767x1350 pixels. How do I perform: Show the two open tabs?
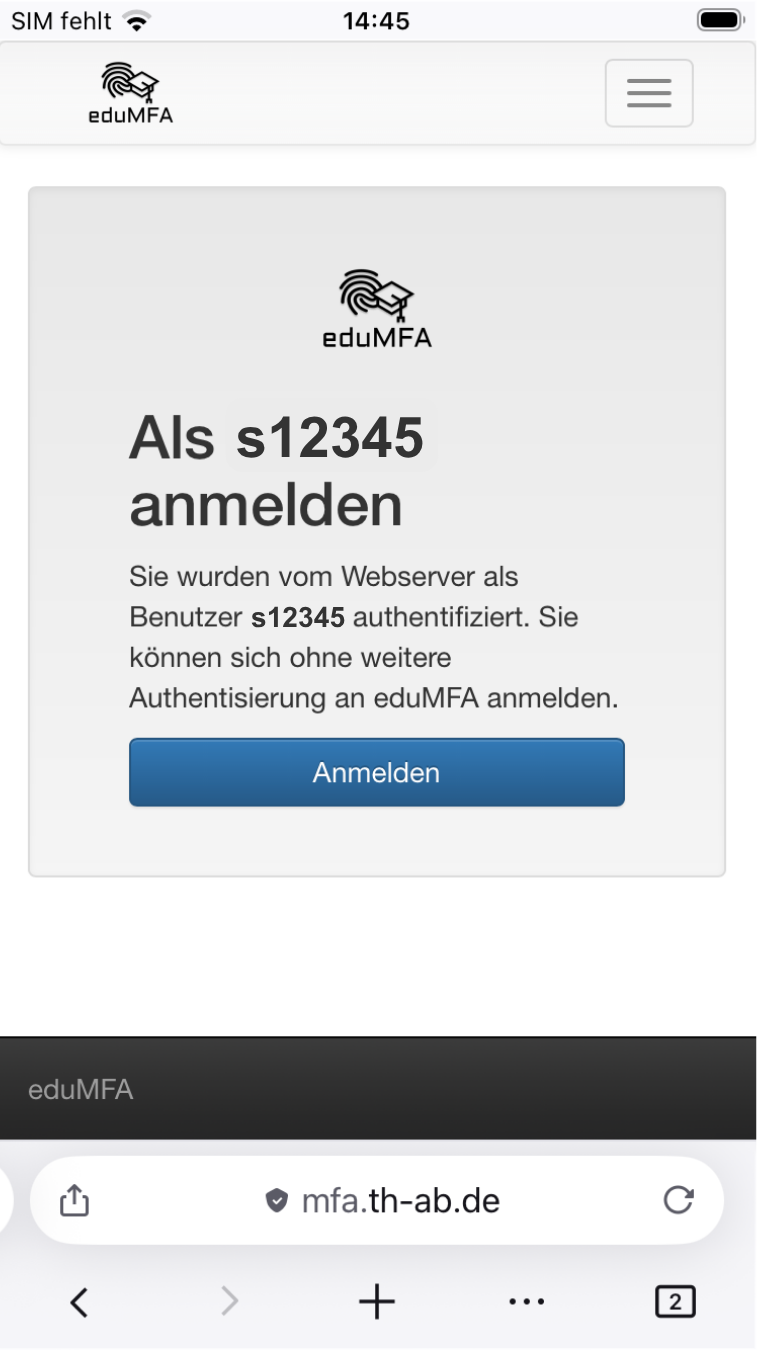(674, 1301)
